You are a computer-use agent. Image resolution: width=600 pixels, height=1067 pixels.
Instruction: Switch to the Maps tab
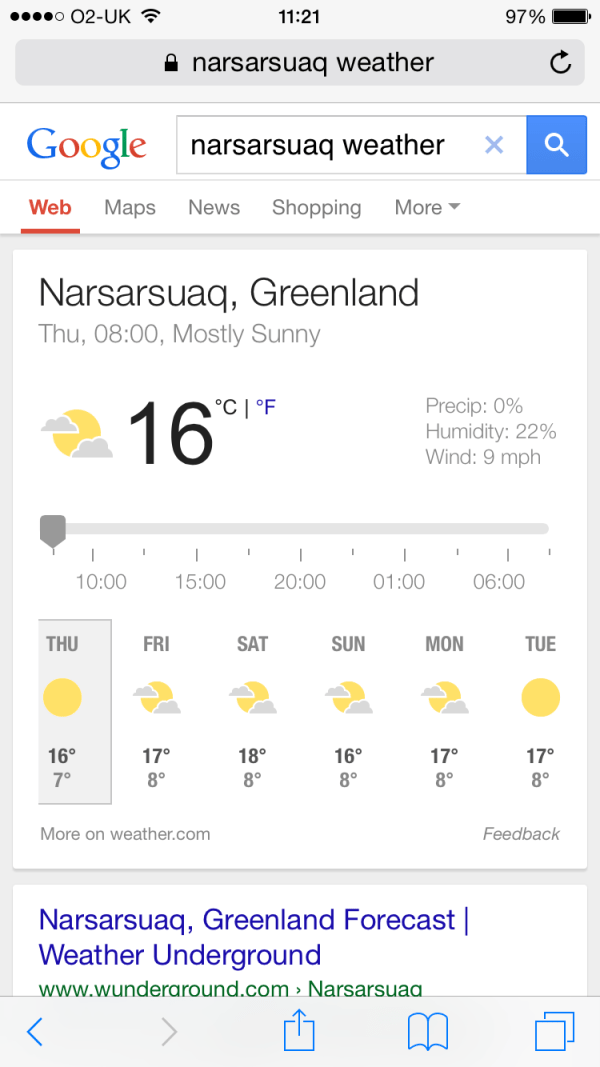pyautogui.click(x=130, y=207)
